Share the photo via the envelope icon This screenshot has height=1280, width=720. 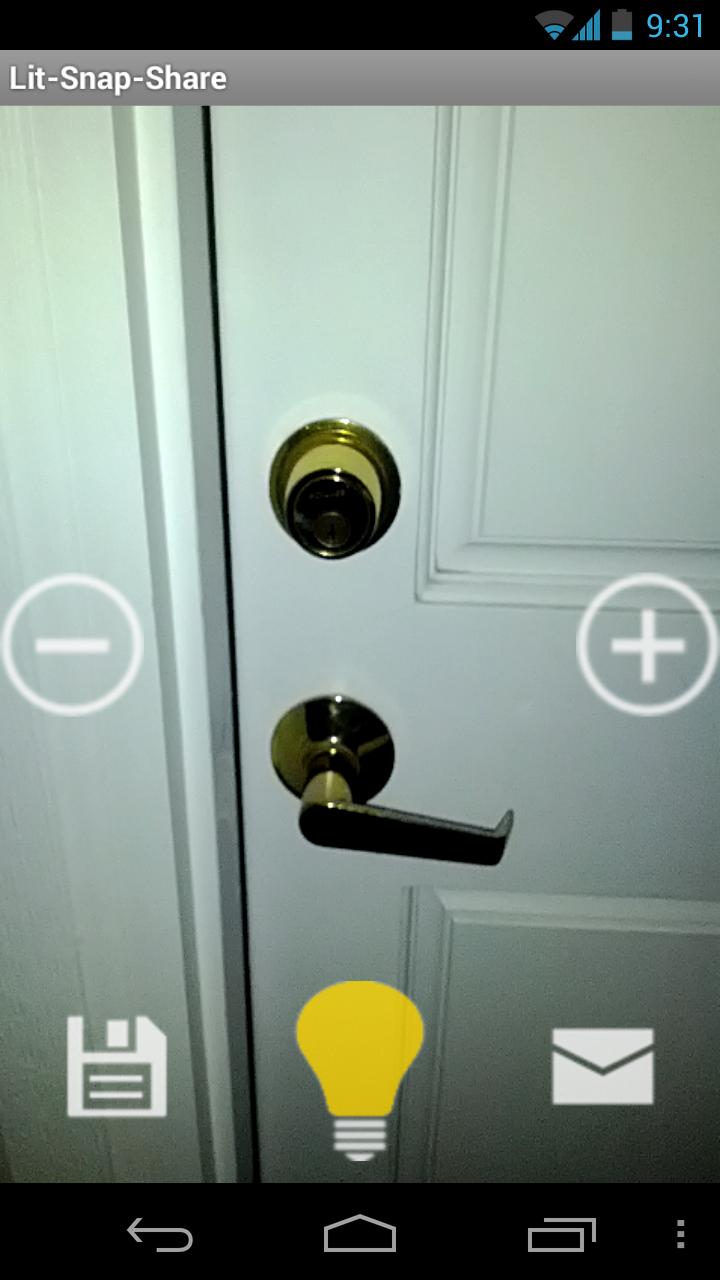click(x=603, y=1066)
